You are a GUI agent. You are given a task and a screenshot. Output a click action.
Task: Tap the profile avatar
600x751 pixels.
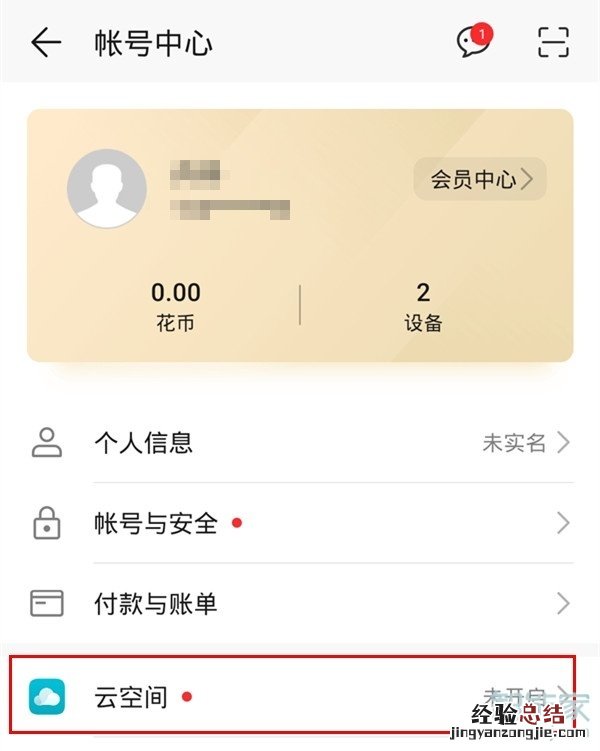coord(107,188)
